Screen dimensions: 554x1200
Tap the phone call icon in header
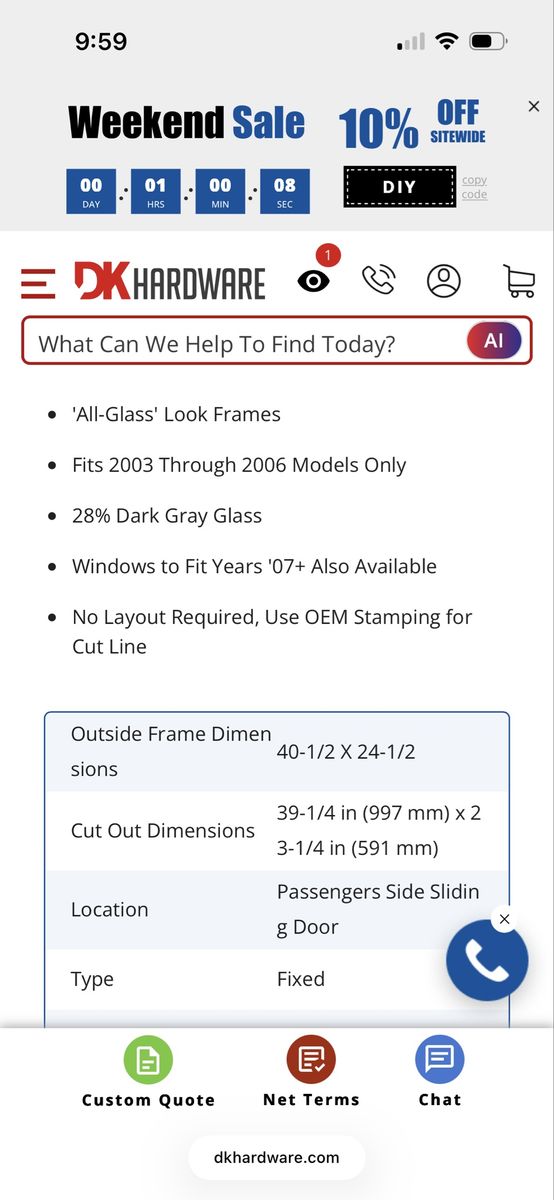(x=378, y=281)
